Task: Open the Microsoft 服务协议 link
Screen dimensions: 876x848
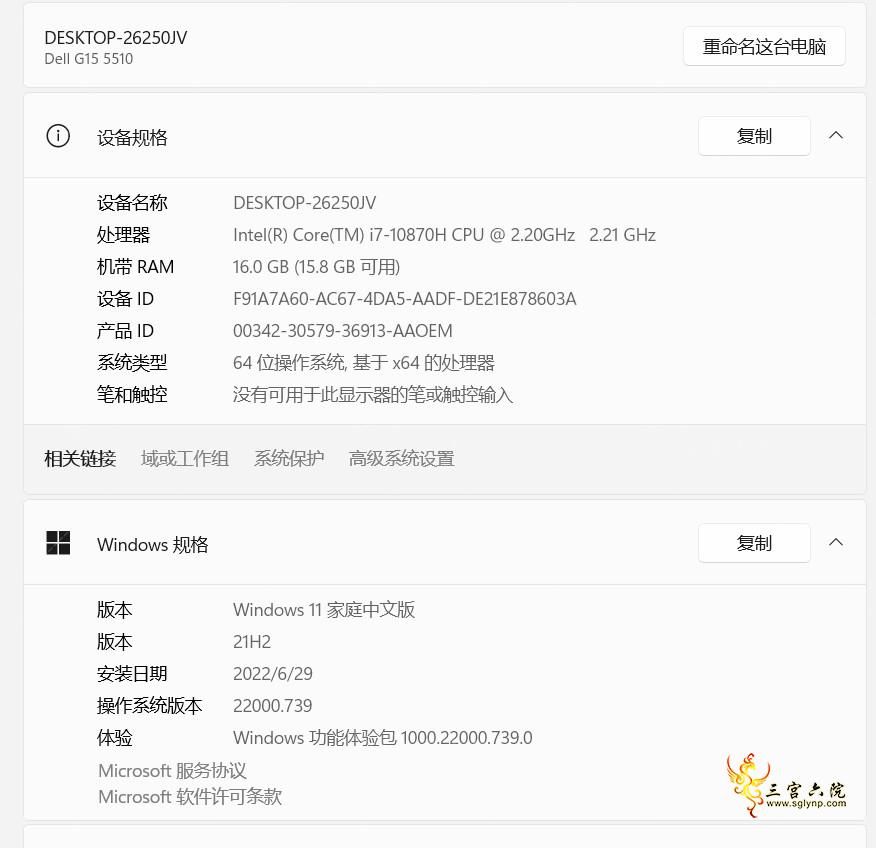Action: click(172, 771)
